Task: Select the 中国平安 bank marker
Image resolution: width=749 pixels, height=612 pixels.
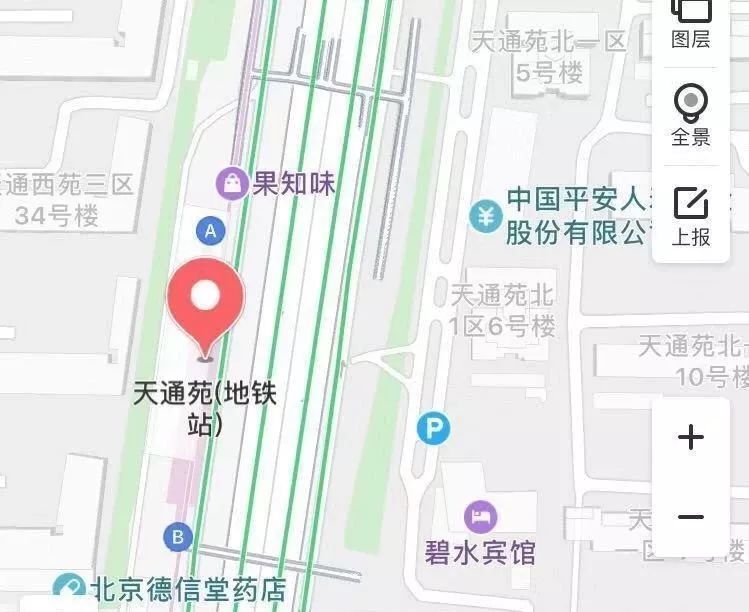Action: click(486, 215)
